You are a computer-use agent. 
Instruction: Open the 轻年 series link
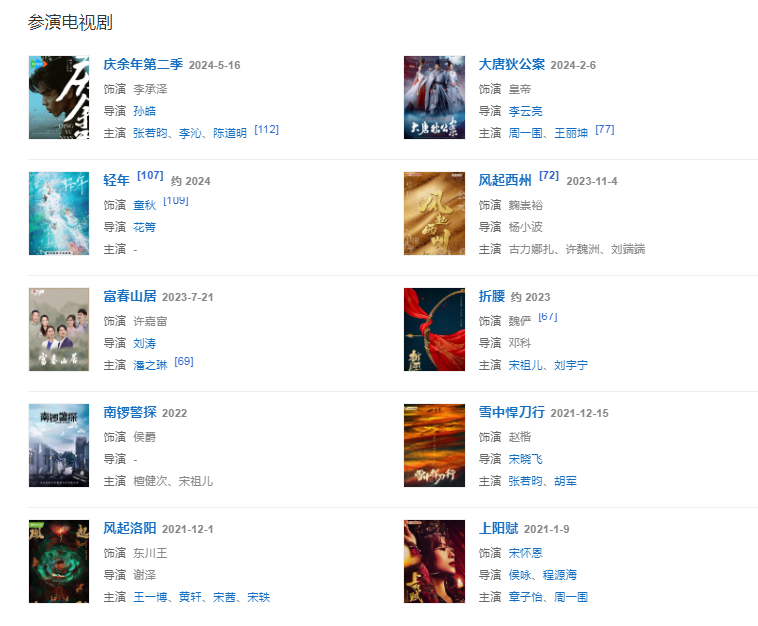(117, 181)
